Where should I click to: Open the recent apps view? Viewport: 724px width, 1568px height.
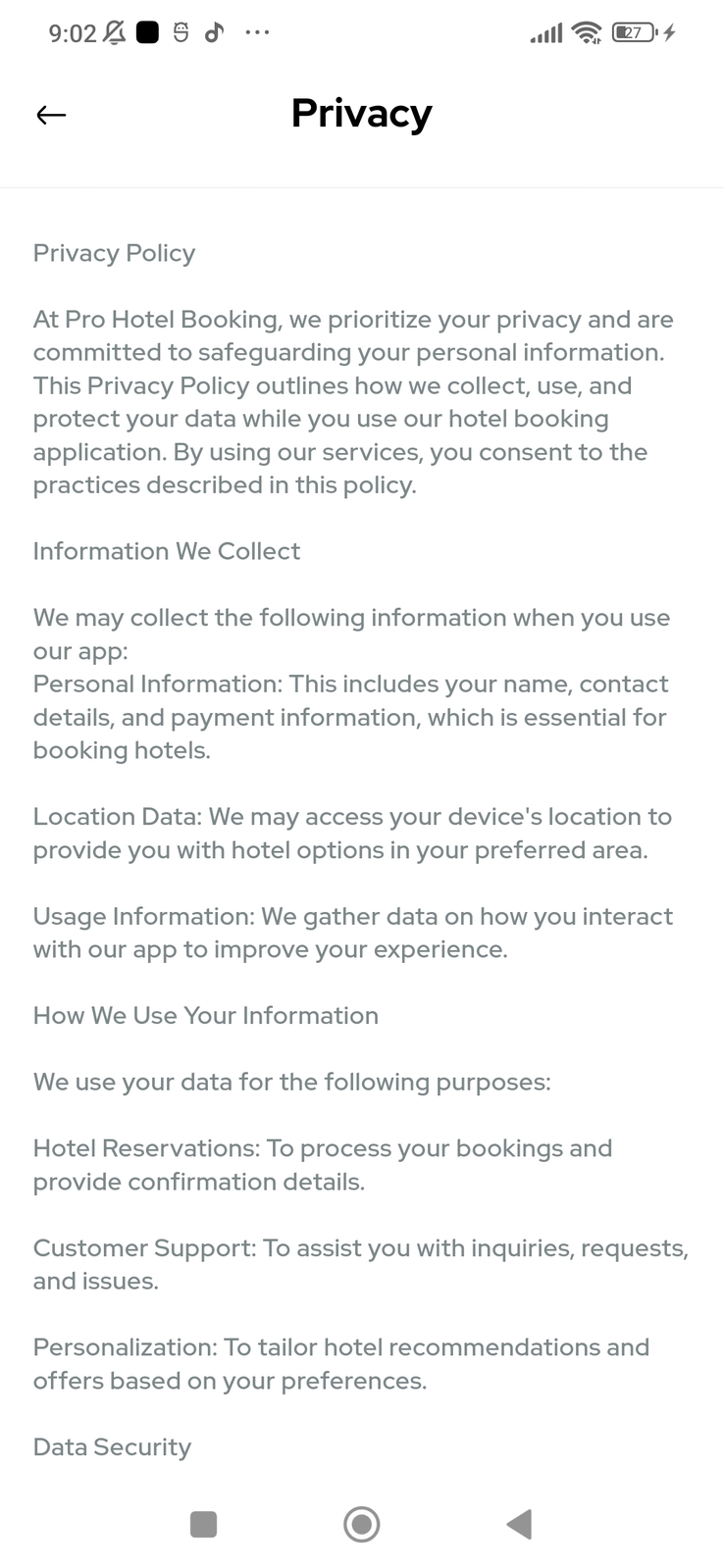coord(203,1524)
